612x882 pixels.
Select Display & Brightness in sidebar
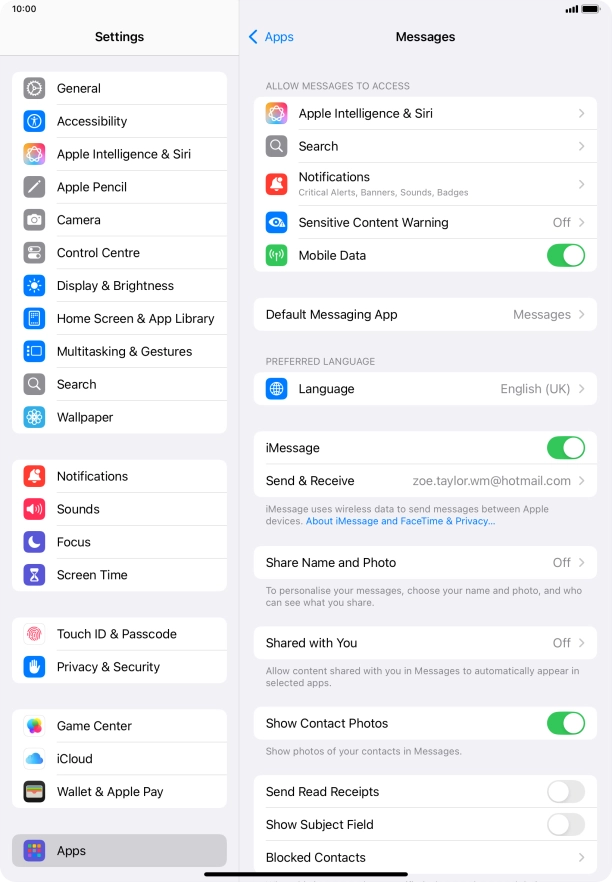coord(119,286)
